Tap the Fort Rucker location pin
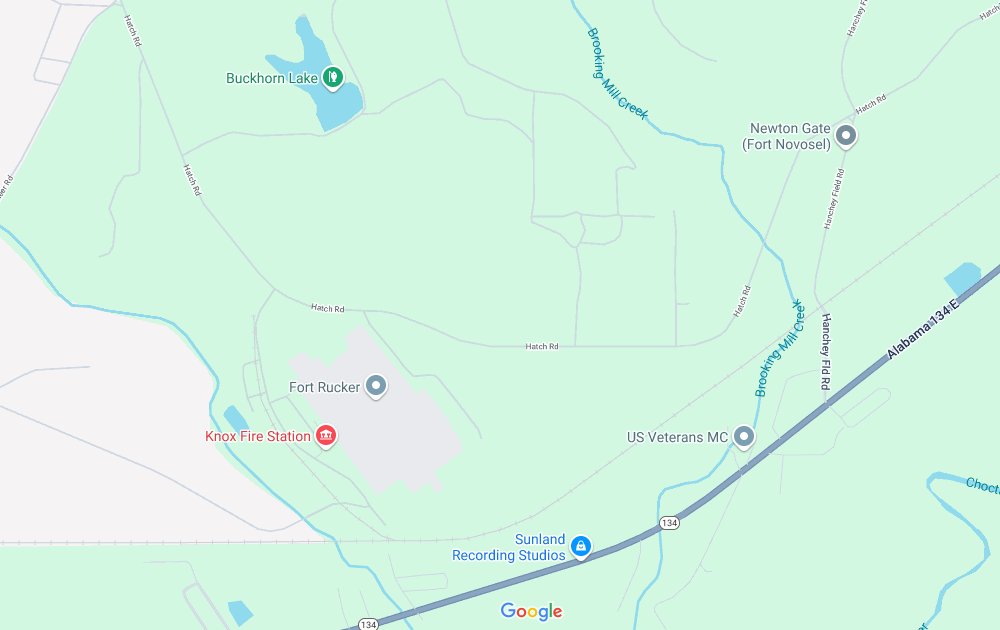The height and width of the screenshot is (630, 1000). click(376, 386)
